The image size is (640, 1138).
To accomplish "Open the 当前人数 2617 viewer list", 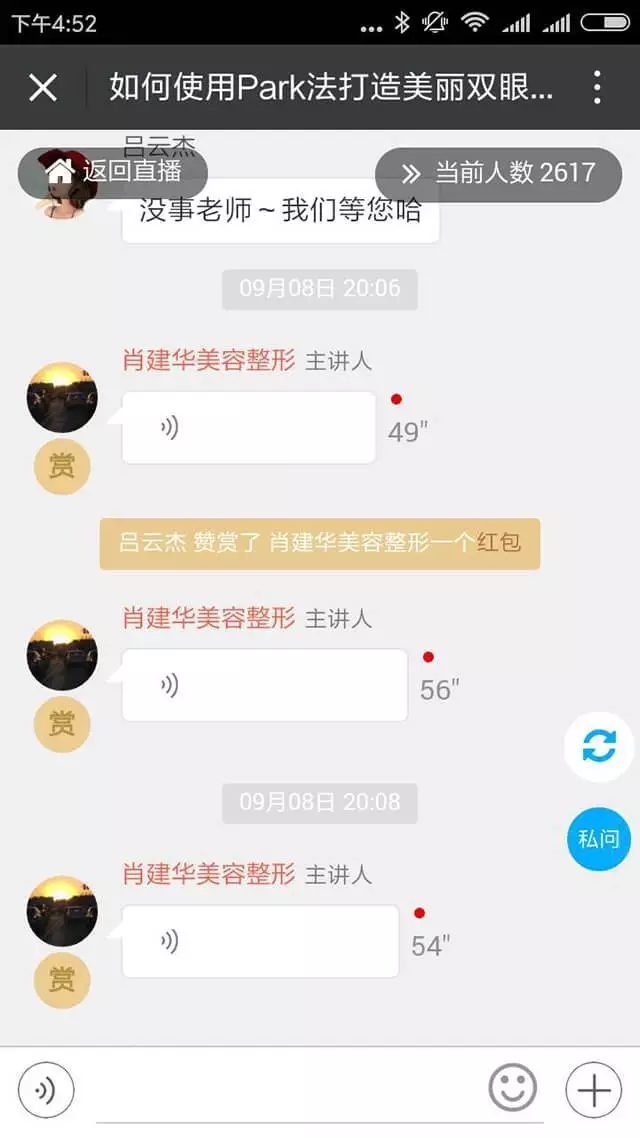I will [x=498, y=174].
